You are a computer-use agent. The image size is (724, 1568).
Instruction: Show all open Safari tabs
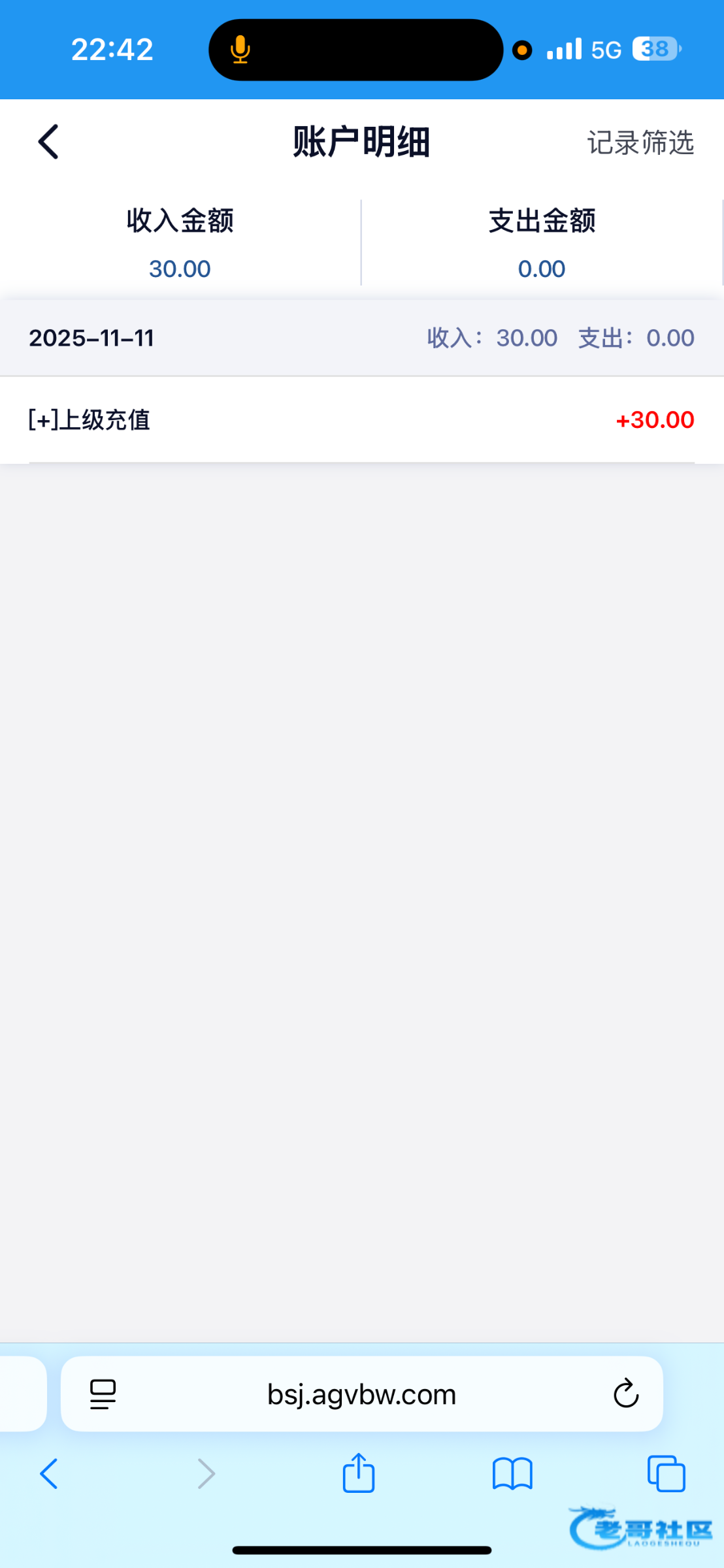coord(666,1475)
